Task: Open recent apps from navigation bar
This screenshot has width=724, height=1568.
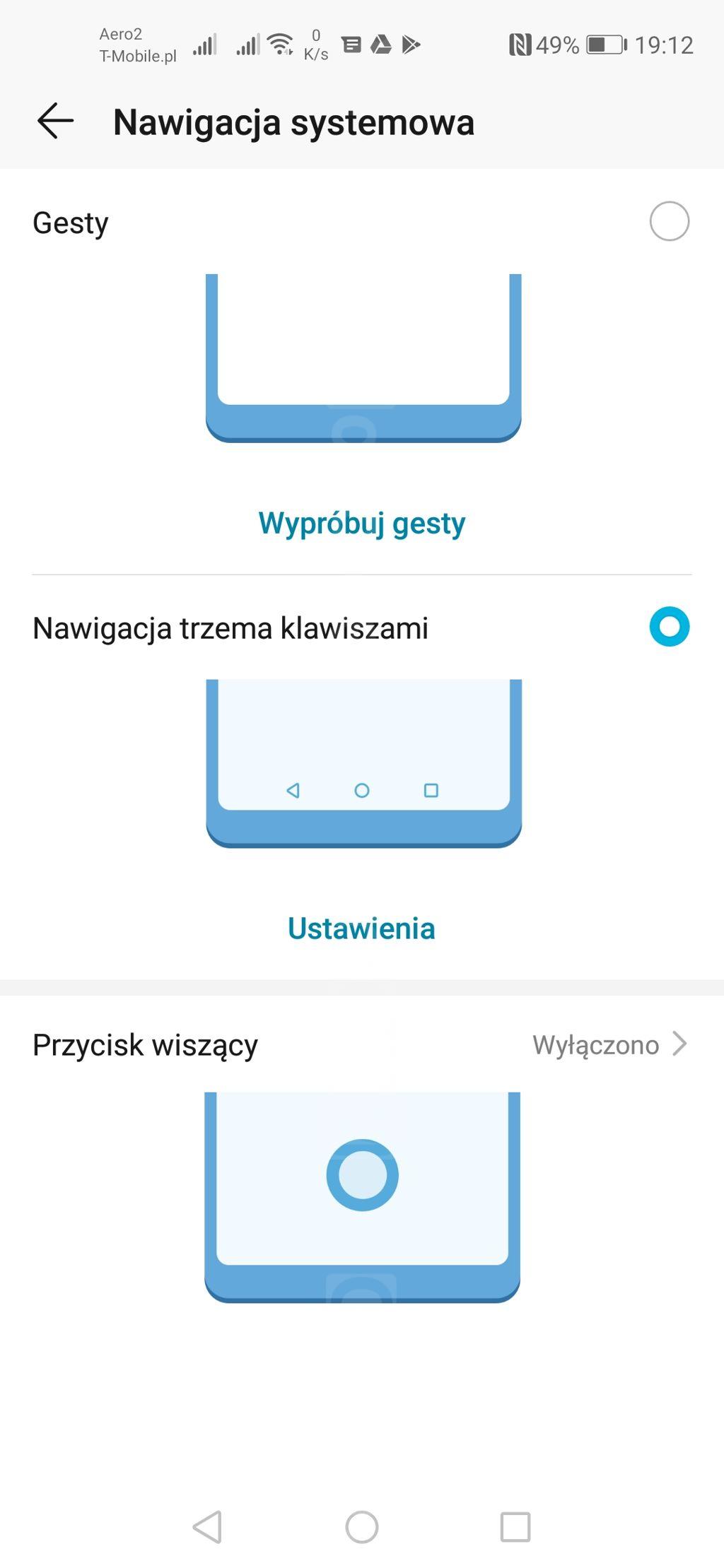Action: (x=515, y=1526)
